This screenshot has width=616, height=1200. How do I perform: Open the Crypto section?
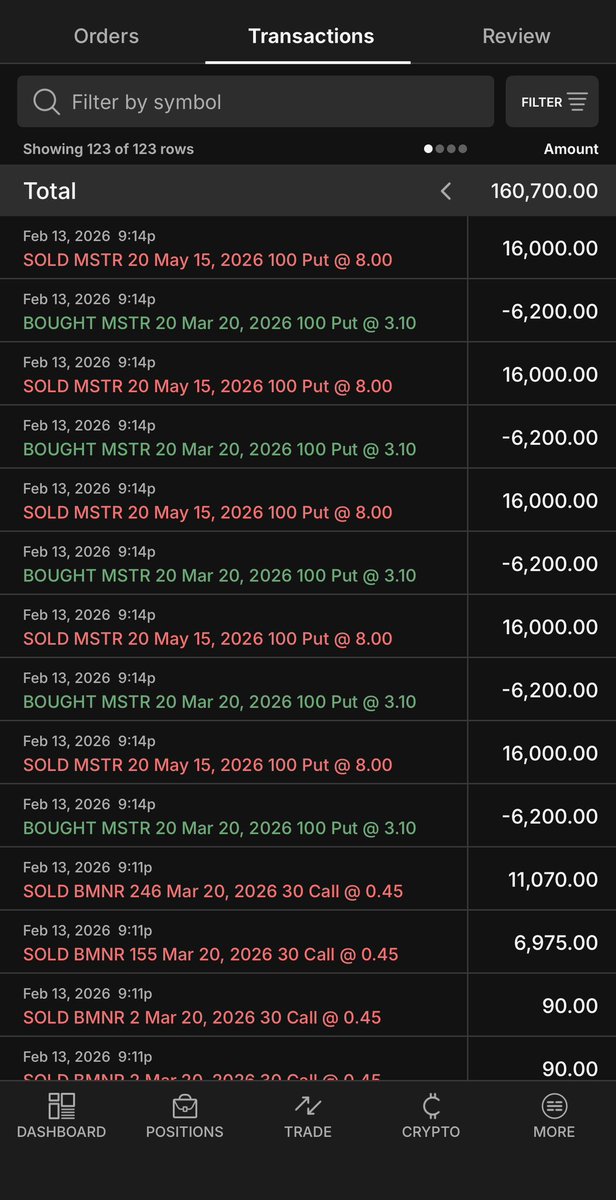tap(431, 1116)
